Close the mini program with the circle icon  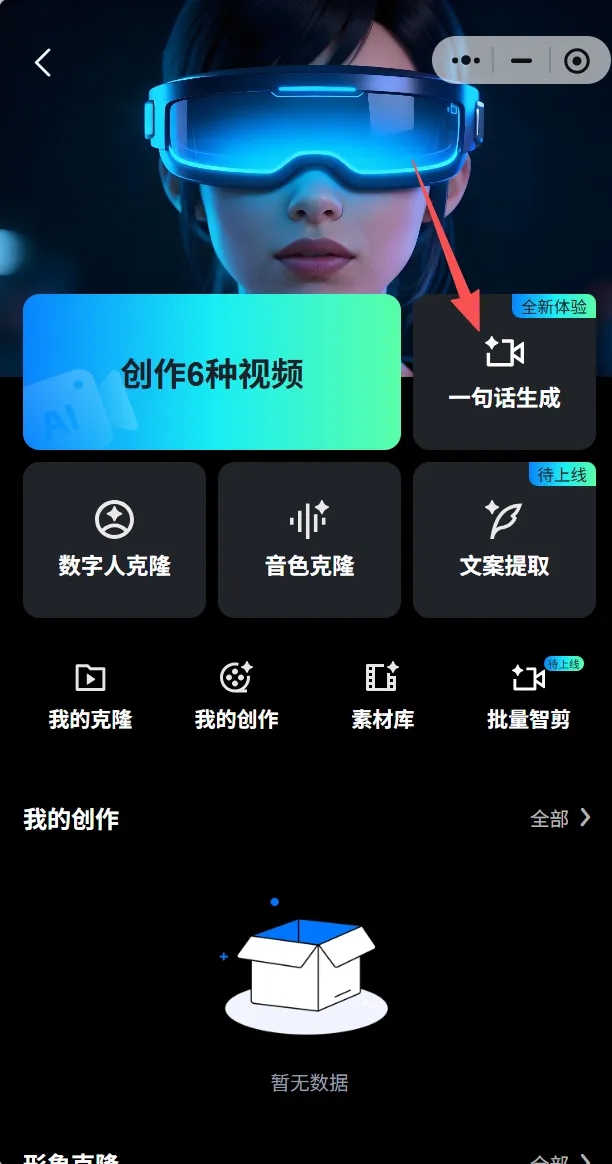tap(576, 61)
